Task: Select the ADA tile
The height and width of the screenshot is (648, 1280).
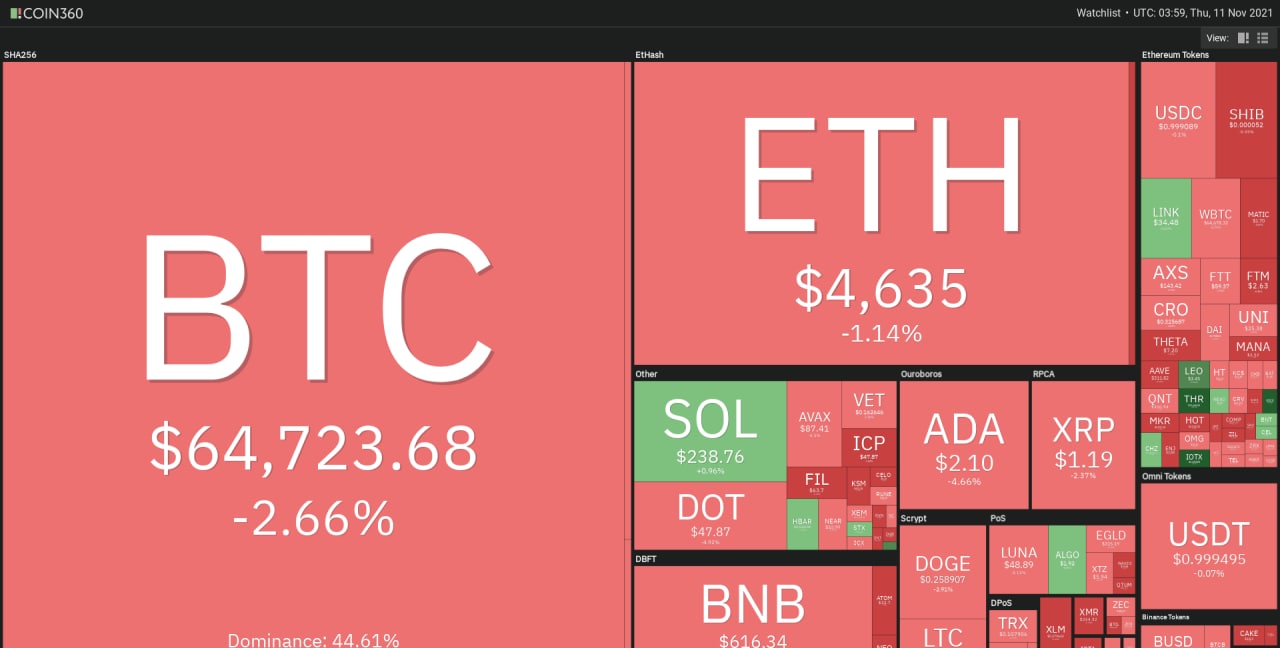Action: (x=963, y=444)
